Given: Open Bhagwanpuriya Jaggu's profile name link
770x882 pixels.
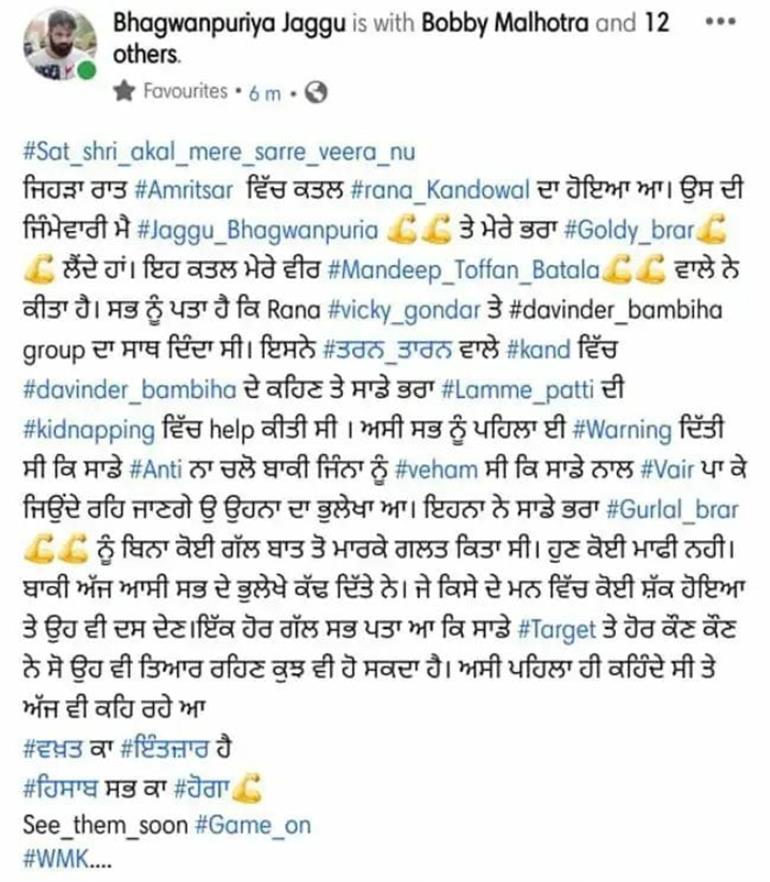Looking at the screenshot, I should pyautogui.click(x=230, y=22).
